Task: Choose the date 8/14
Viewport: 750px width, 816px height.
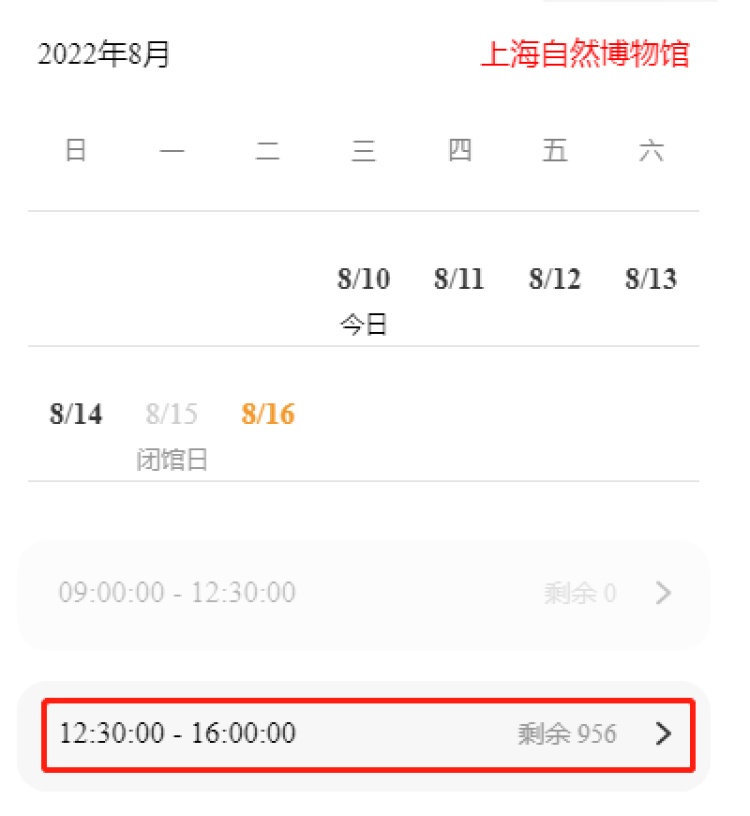Action: pos(76,414)
